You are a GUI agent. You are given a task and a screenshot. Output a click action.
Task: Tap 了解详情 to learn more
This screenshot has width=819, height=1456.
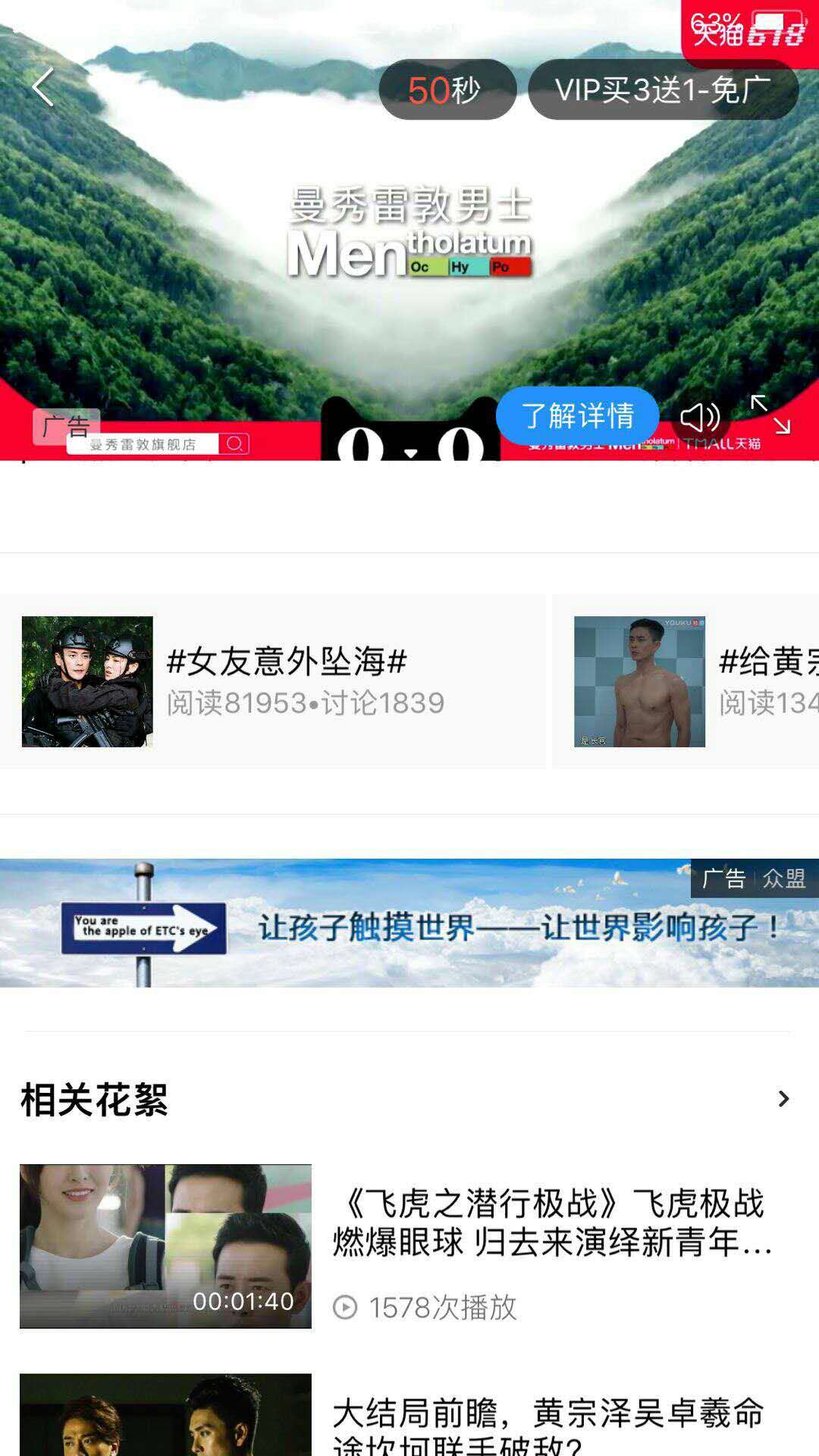click(577, 415)
